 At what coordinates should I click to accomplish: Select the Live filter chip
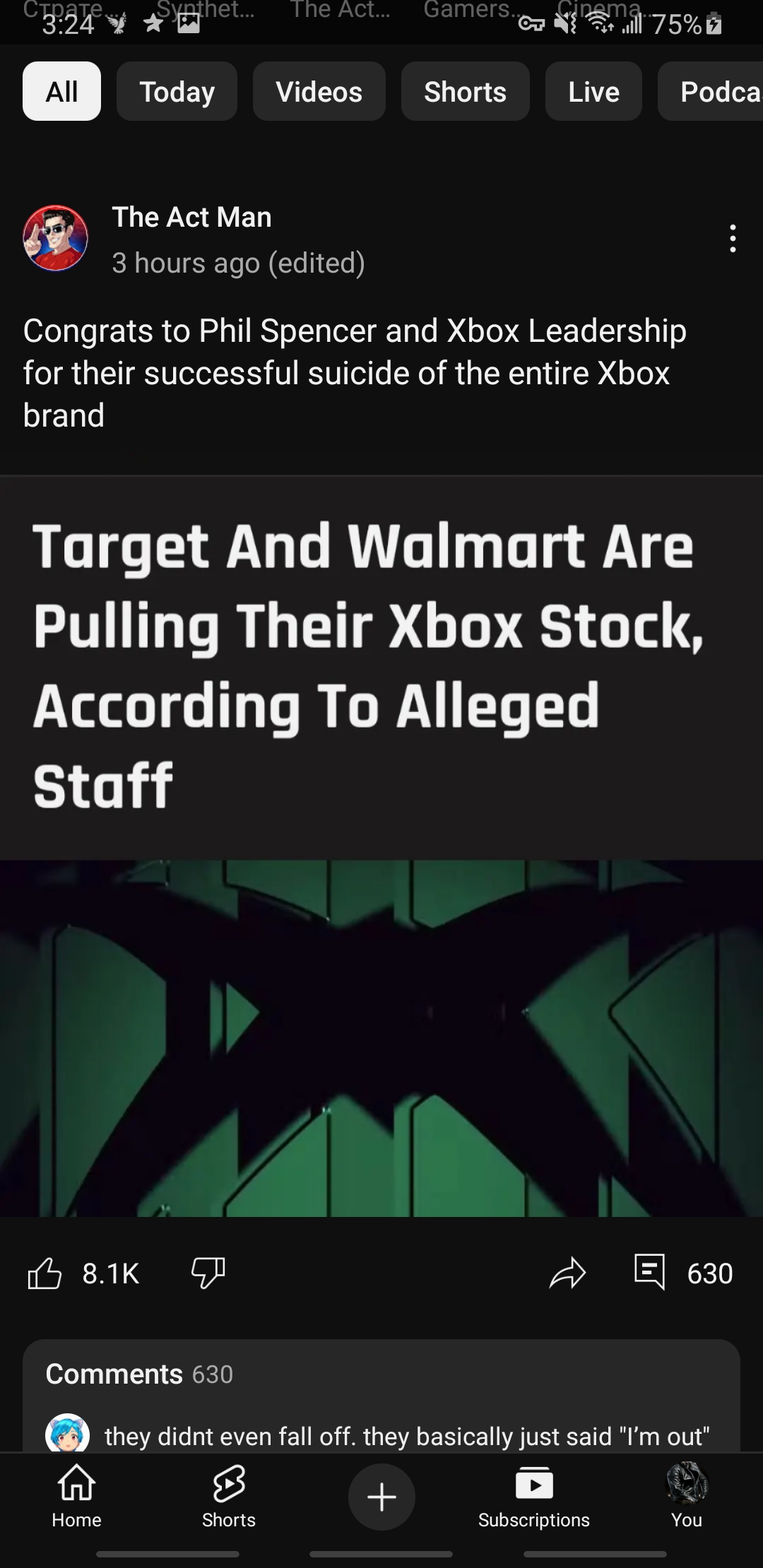pyautogui.click(x=593, y=91)
